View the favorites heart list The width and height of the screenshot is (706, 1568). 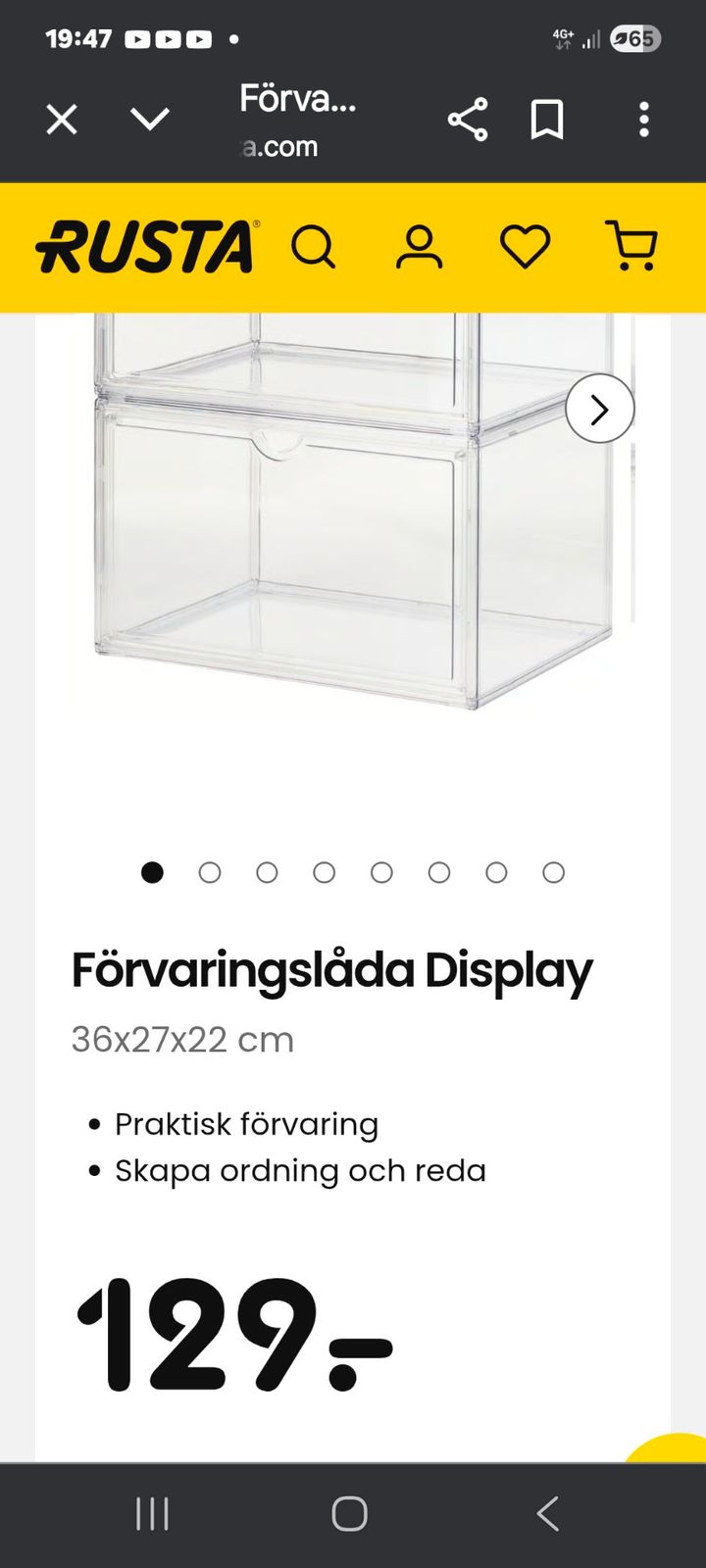(x=526, y=246)
